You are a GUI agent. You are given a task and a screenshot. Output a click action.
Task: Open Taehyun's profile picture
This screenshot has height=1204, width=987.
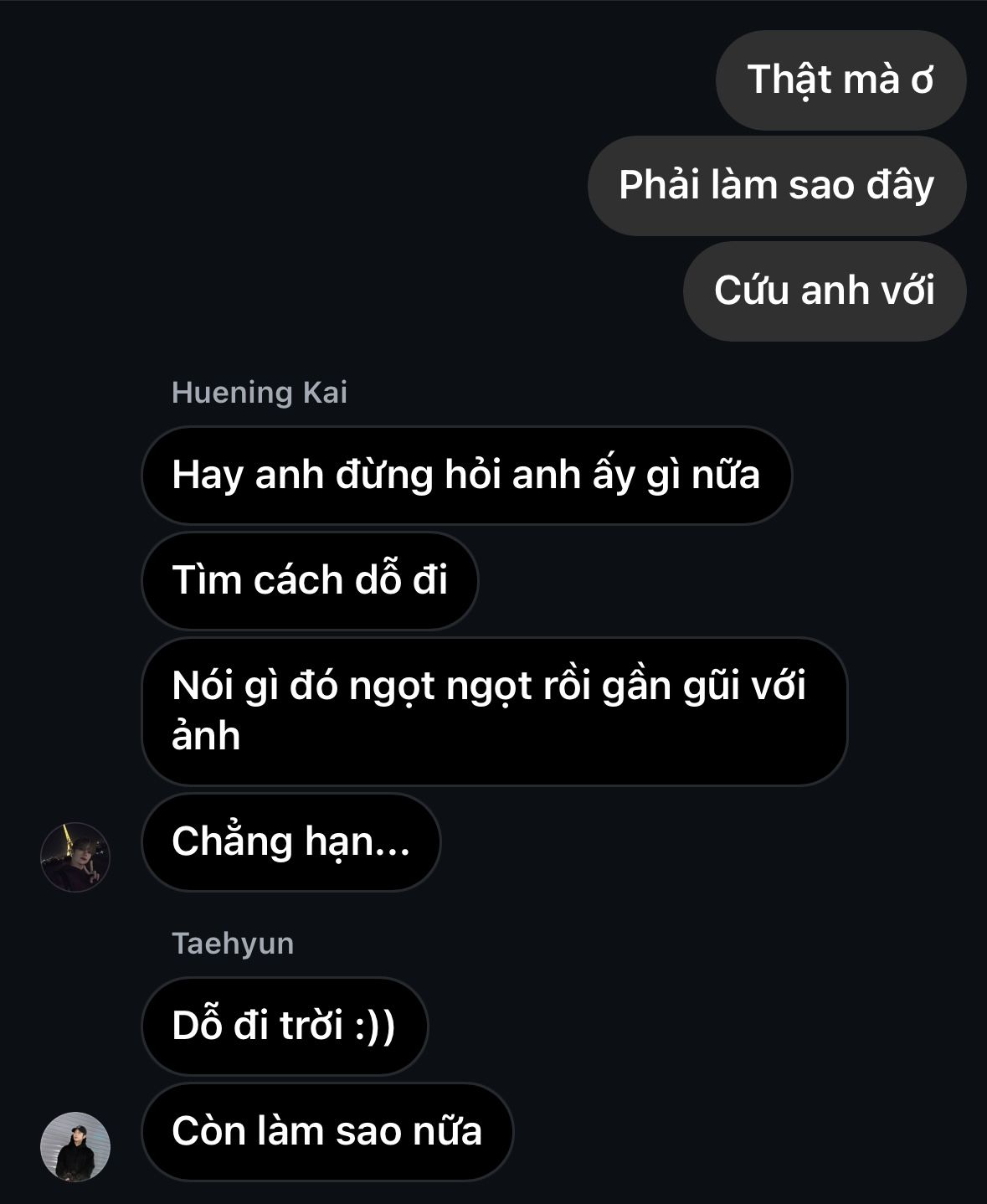75,1146
